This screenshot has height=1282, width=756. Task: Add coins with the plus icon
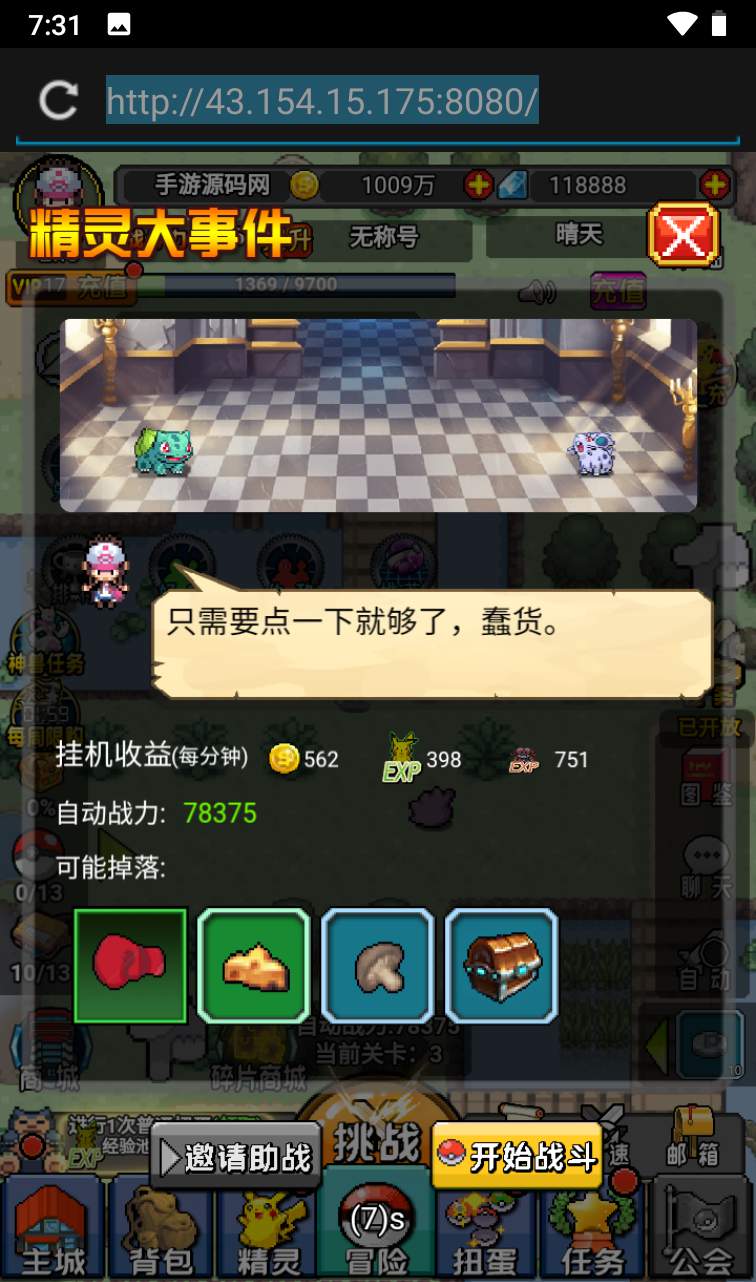click(x=478, y=185)
